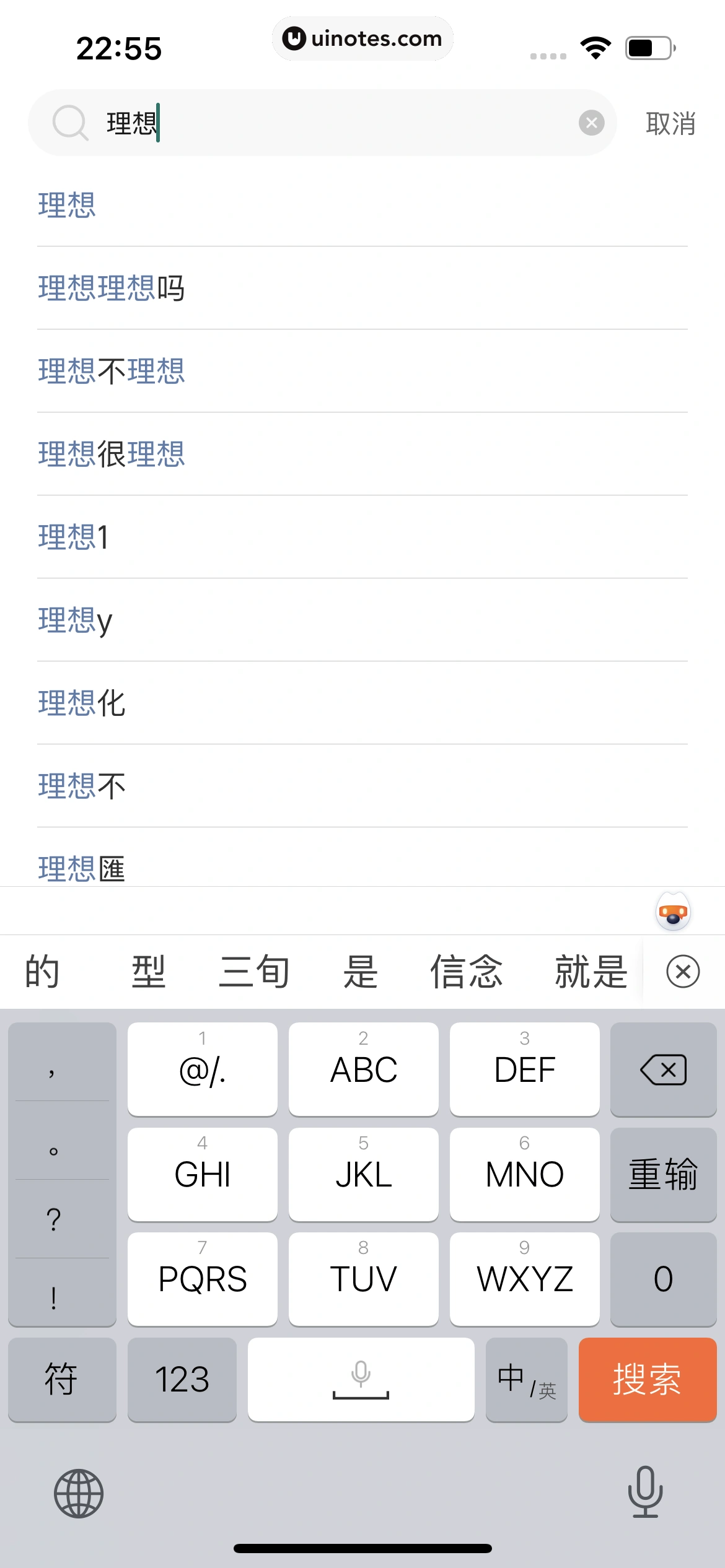Select the 理想化 search suggestion

coord(82,703)
